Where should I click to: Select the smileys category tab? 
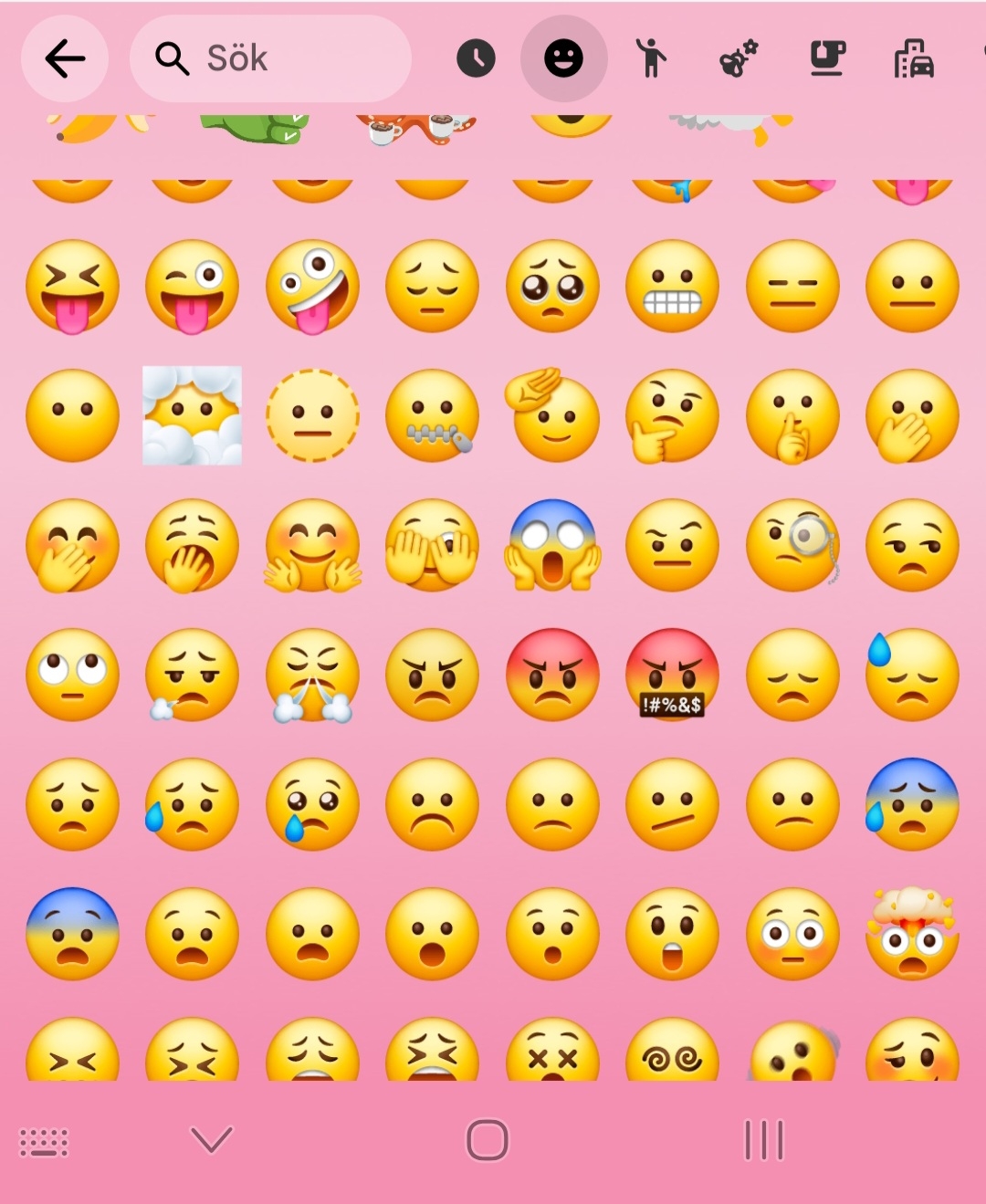click(x=563, y=59)
